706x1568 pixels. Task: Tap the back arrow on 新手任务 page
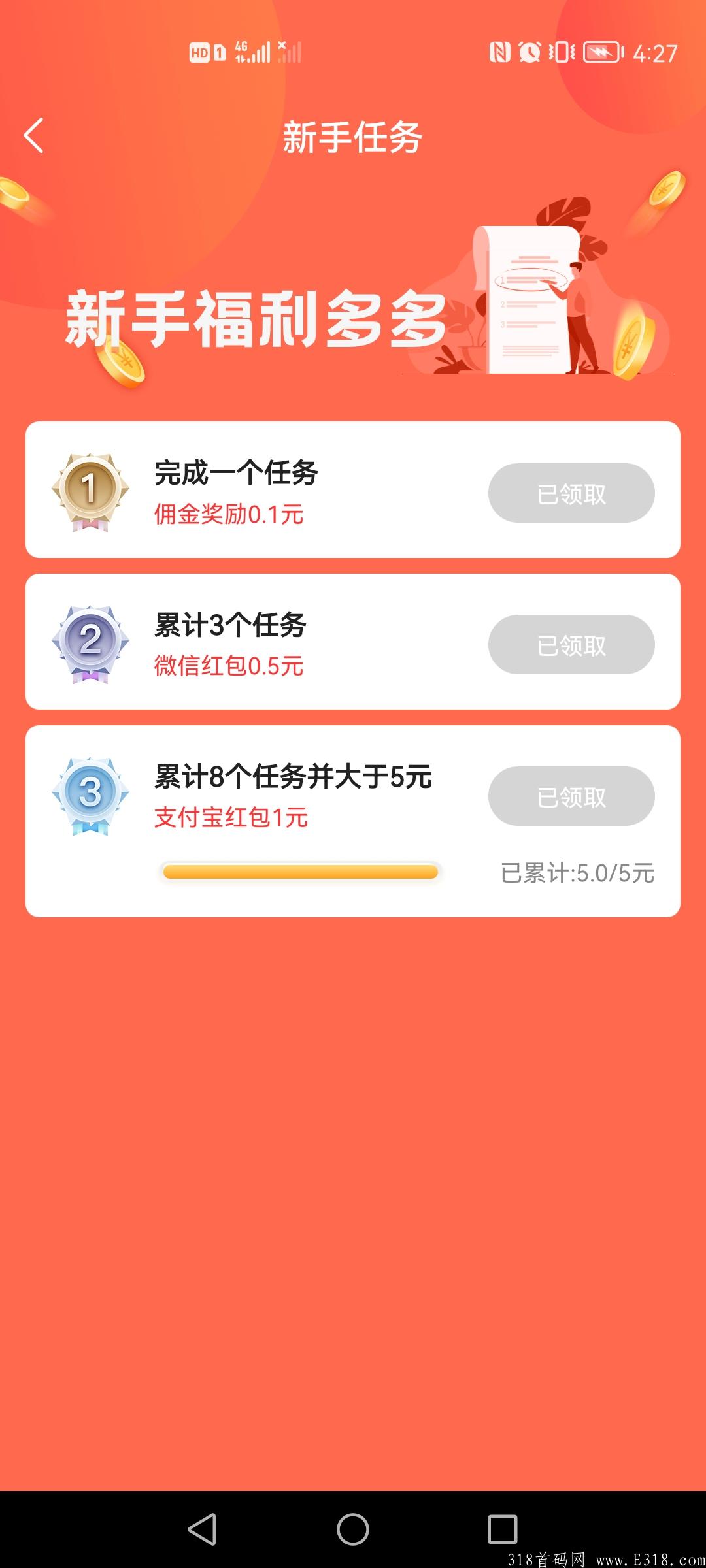pyautogui.click(x=33, y=134)
